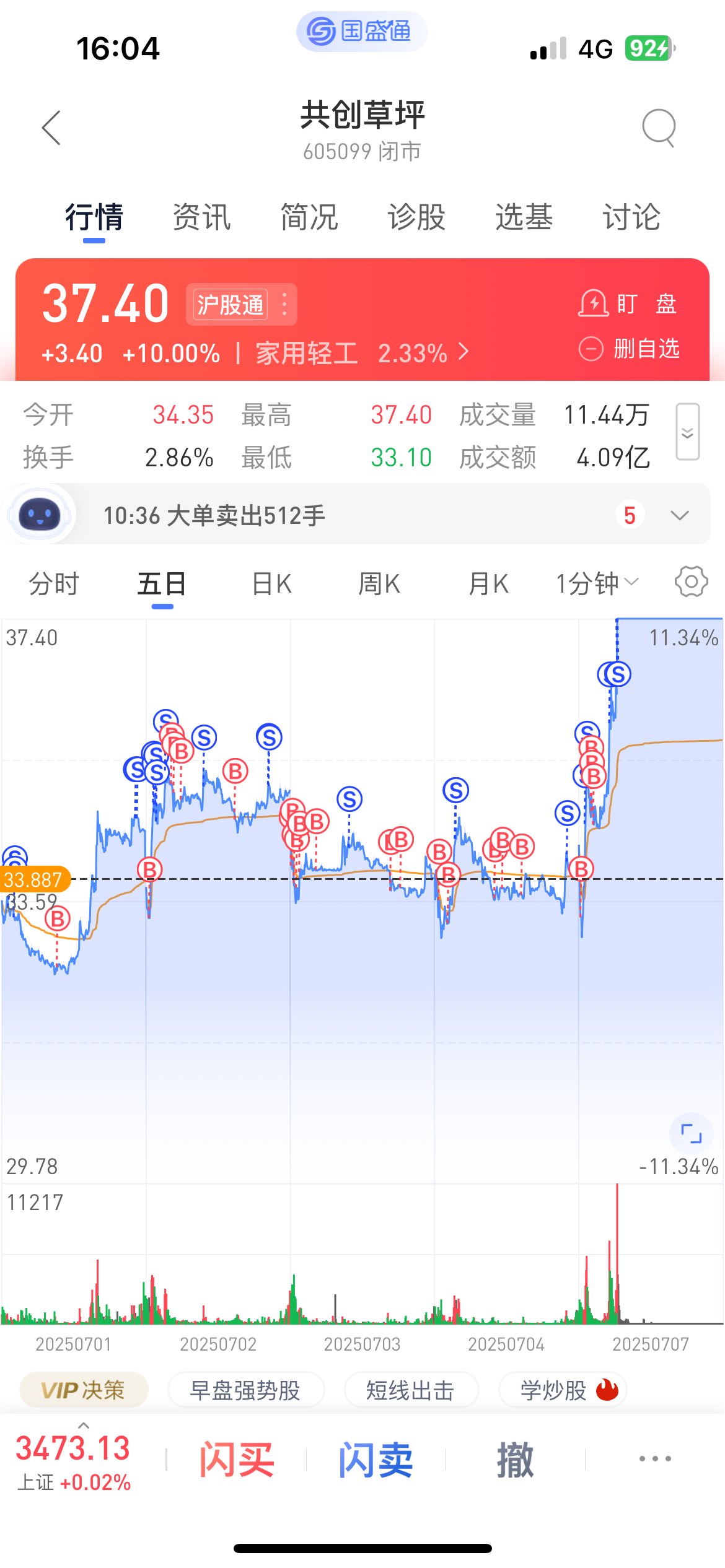This screenshot has width=725, height=1568.
Task: Open the 简况 tab
Action: pyautogui.click(x=309, y=217)
